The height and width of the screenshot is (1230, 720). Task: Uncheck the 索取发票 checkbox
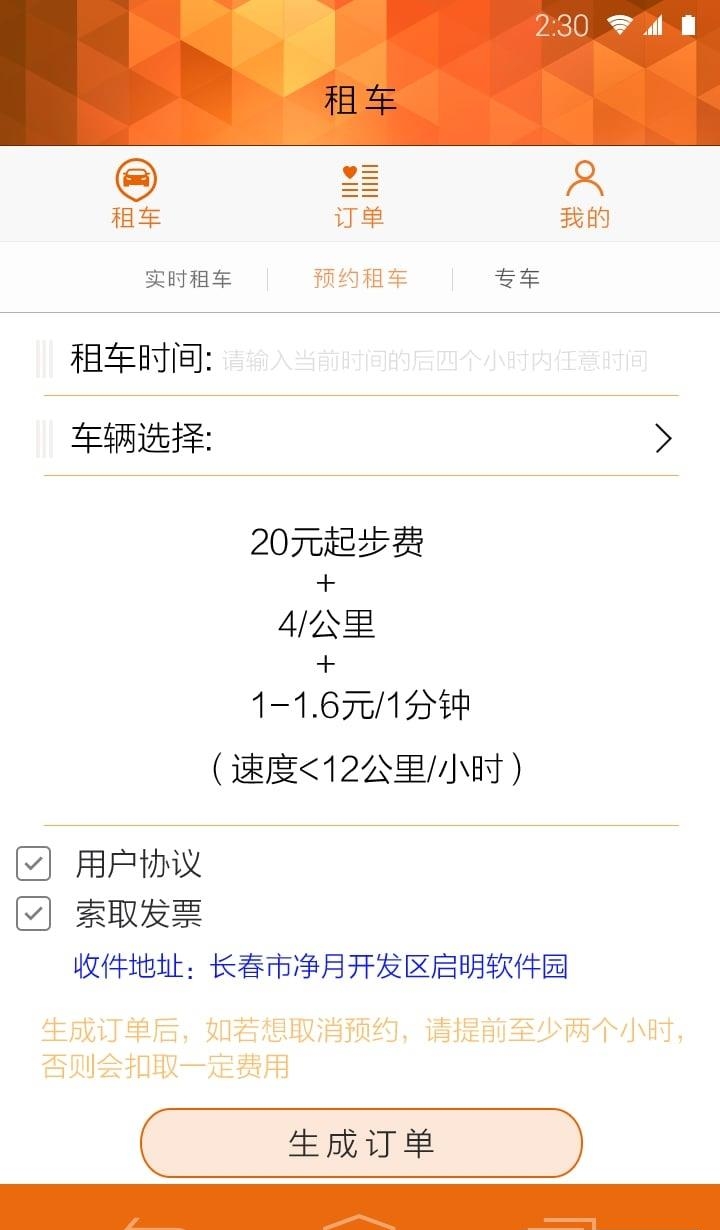[33, 913]
